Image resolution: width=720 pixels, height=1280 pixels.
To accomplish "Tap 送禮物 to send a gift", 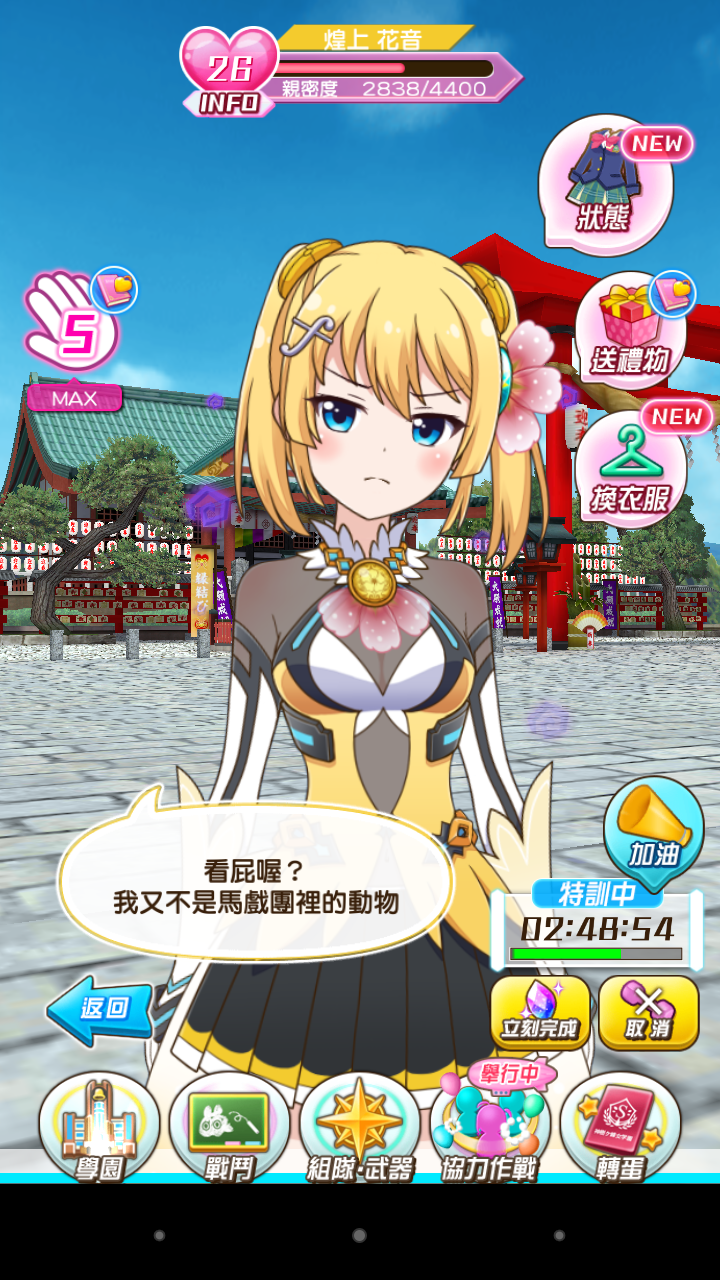I will (631, 332).
